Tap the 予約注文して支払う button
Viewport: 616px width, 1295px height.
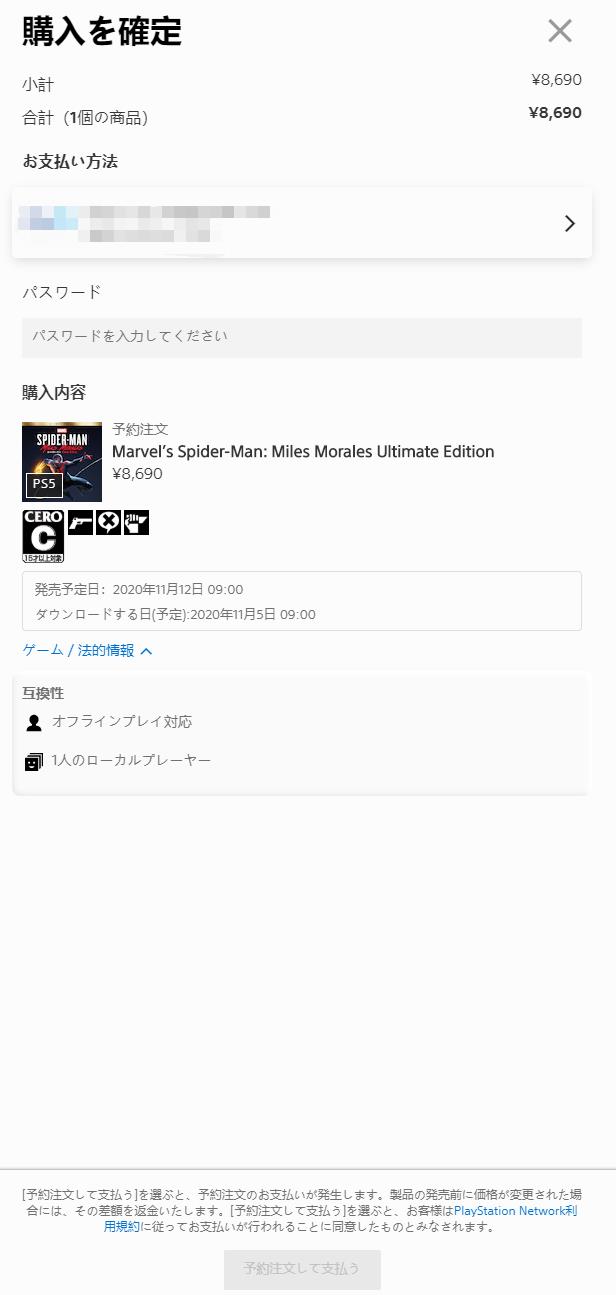point(302,1269)
